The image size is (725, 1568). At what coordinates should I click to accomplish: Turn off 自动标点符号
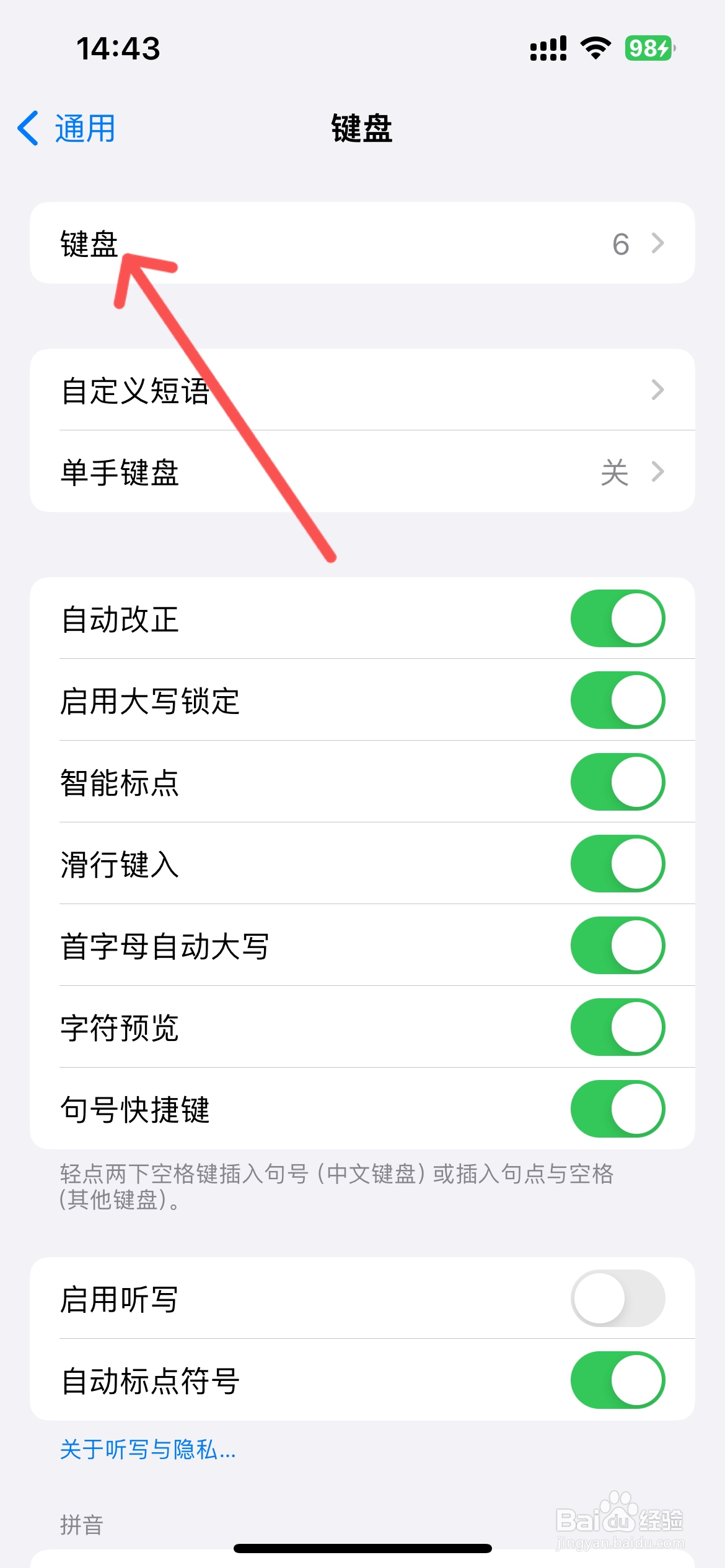(618, 1380)
